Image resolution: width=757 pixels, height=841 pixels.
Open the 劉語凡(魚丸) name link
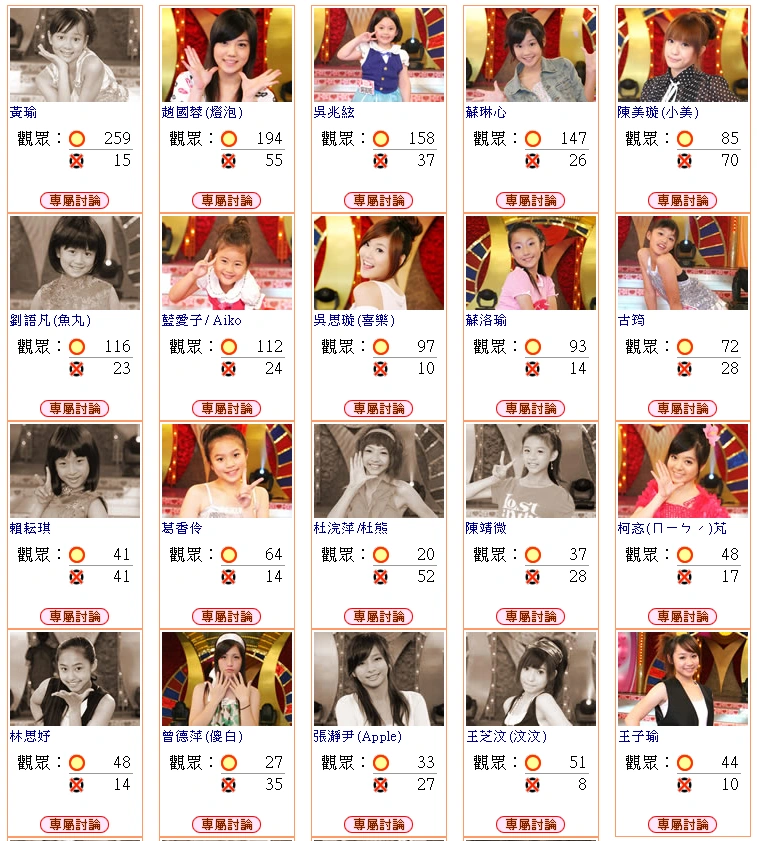[x=49, y=321]
